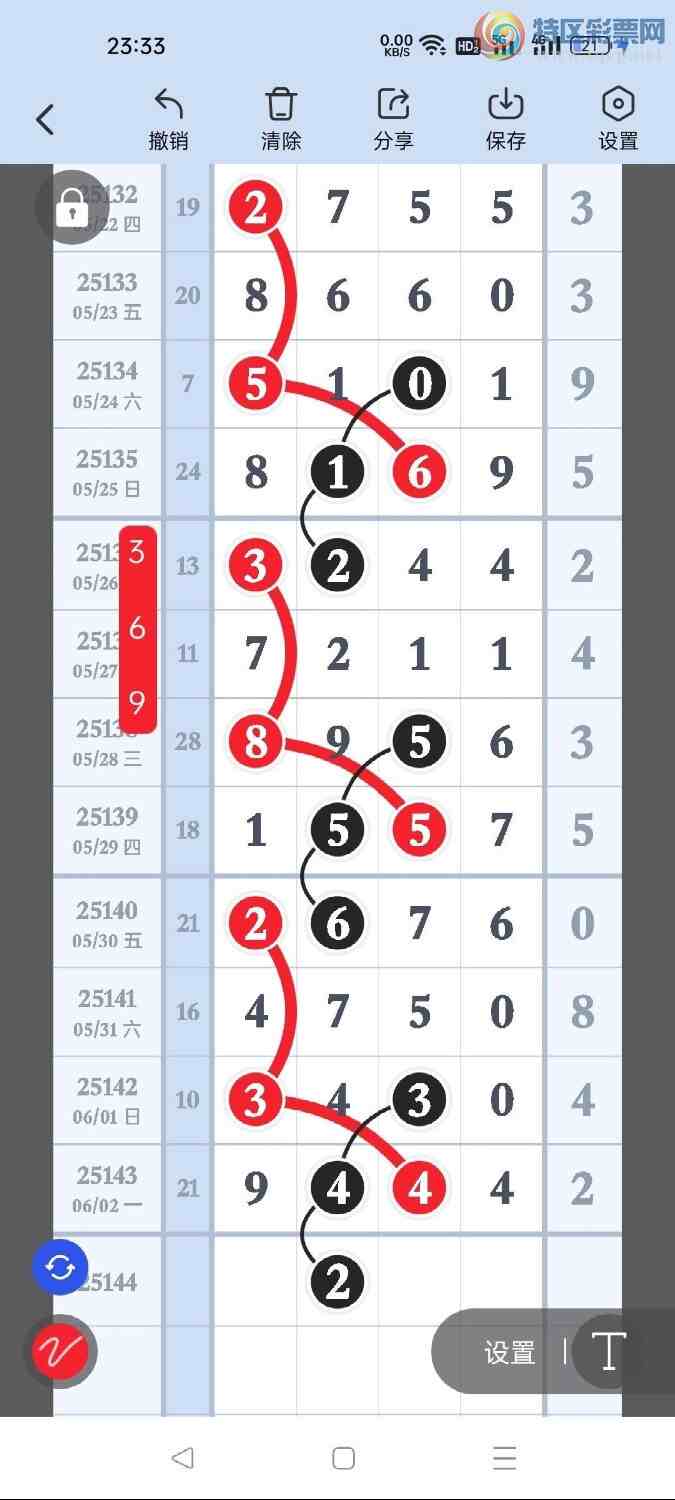Save the chart with 保存

506,120
